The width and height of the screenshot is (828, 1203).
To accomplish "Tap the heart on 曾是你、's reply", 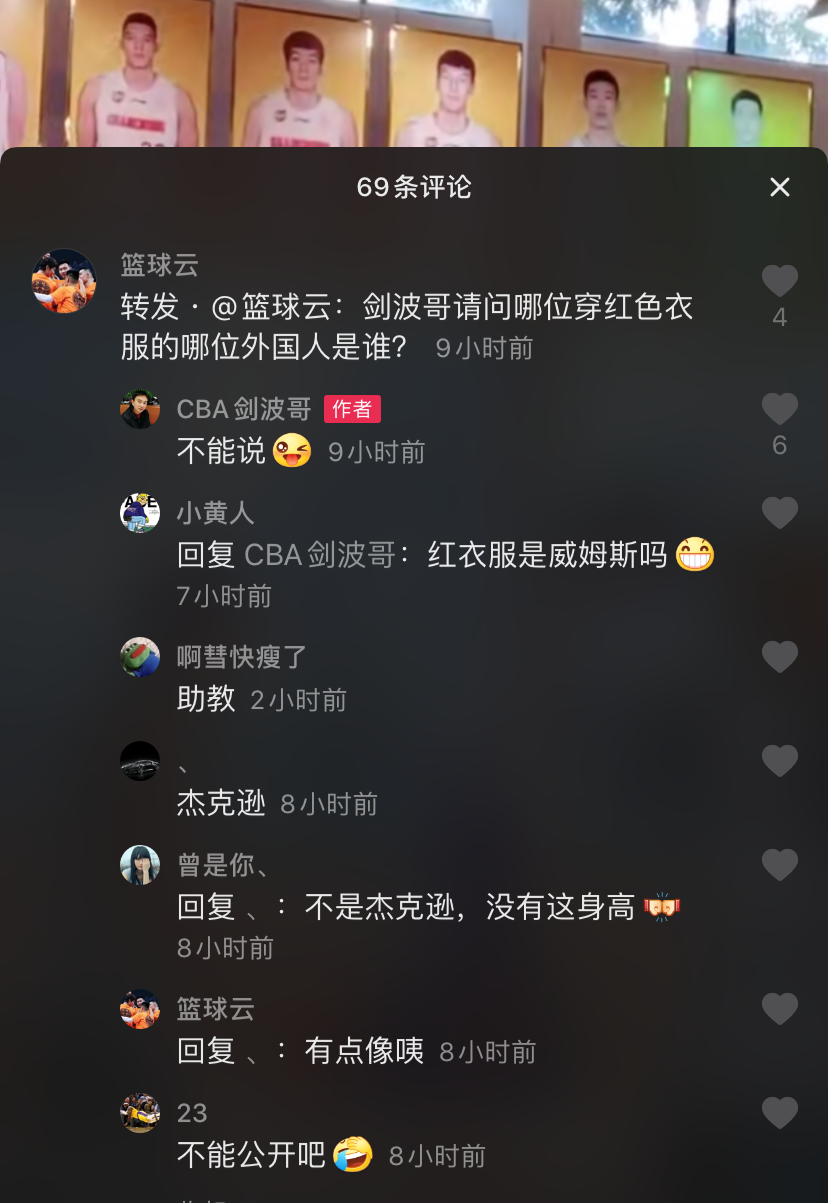I will (780, 866).
